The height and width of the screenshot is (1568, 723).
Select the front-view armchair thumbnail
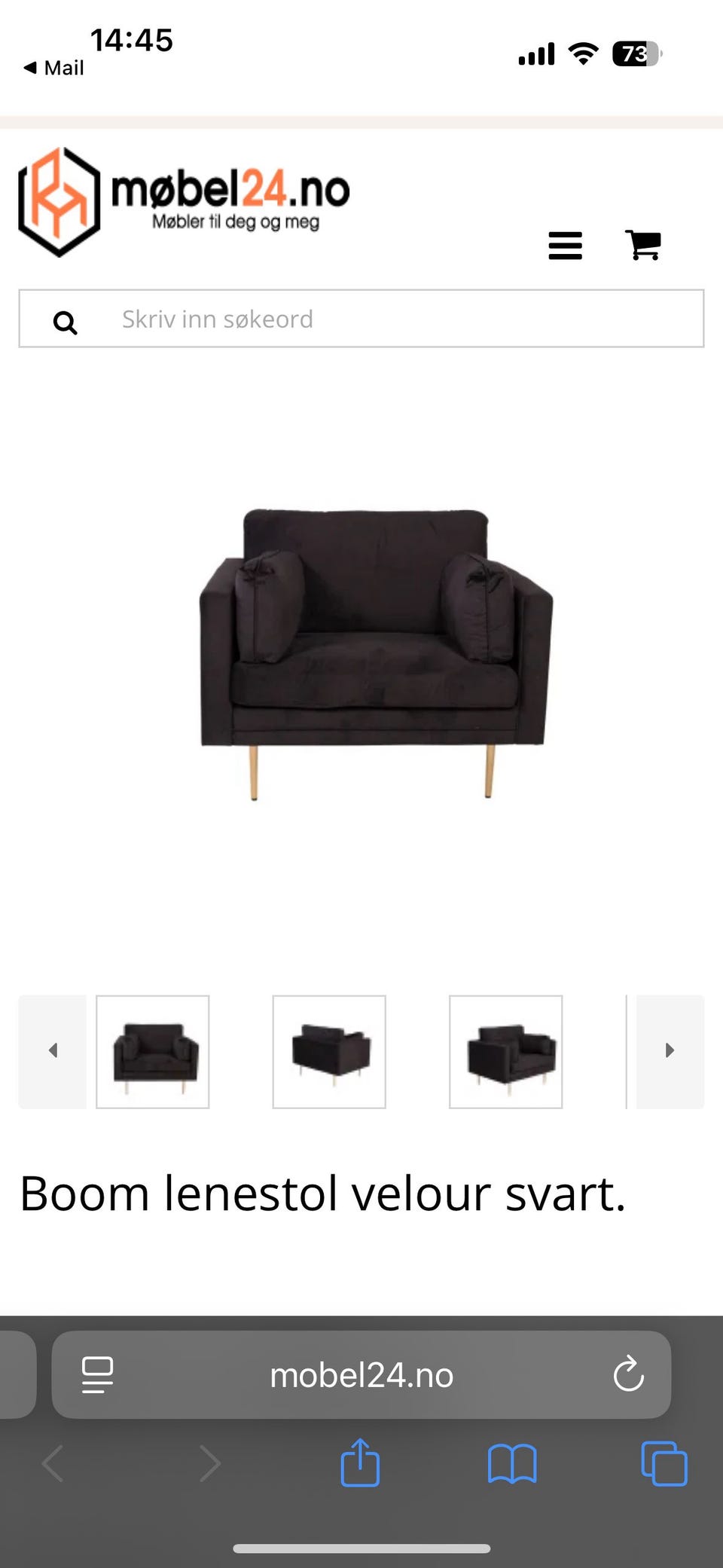[x=153, y=1052]
